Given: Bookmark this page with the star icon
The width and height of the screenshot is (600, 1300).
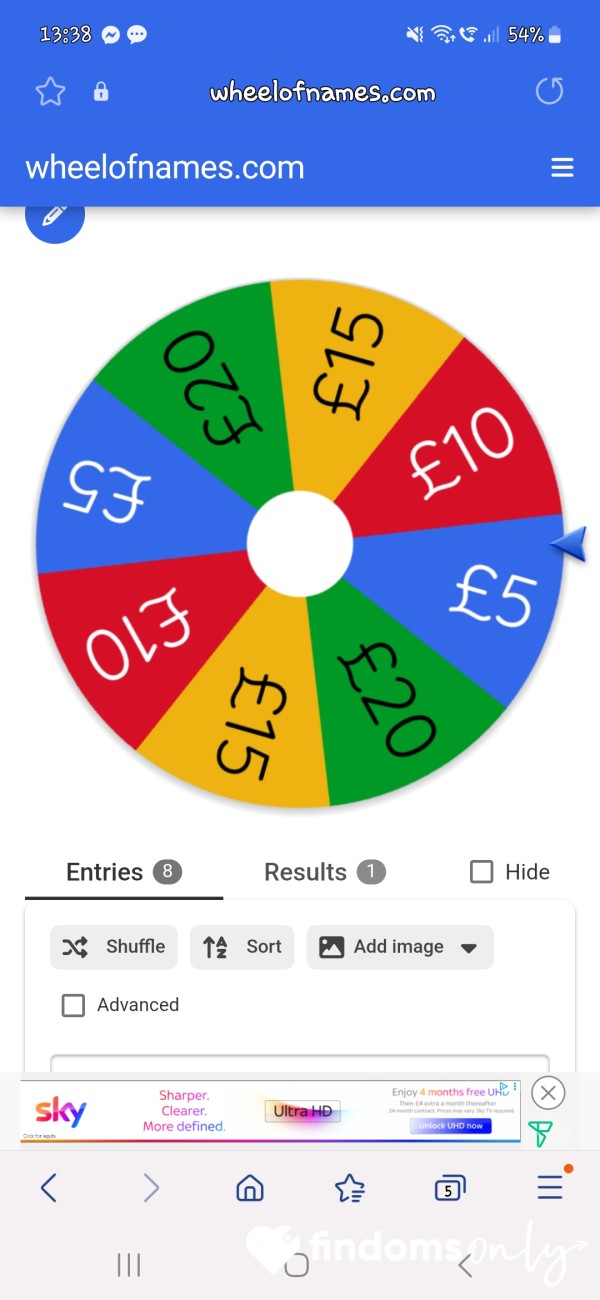Looking at the screenshot, I should pyautogui.click(x=50, y=92).
